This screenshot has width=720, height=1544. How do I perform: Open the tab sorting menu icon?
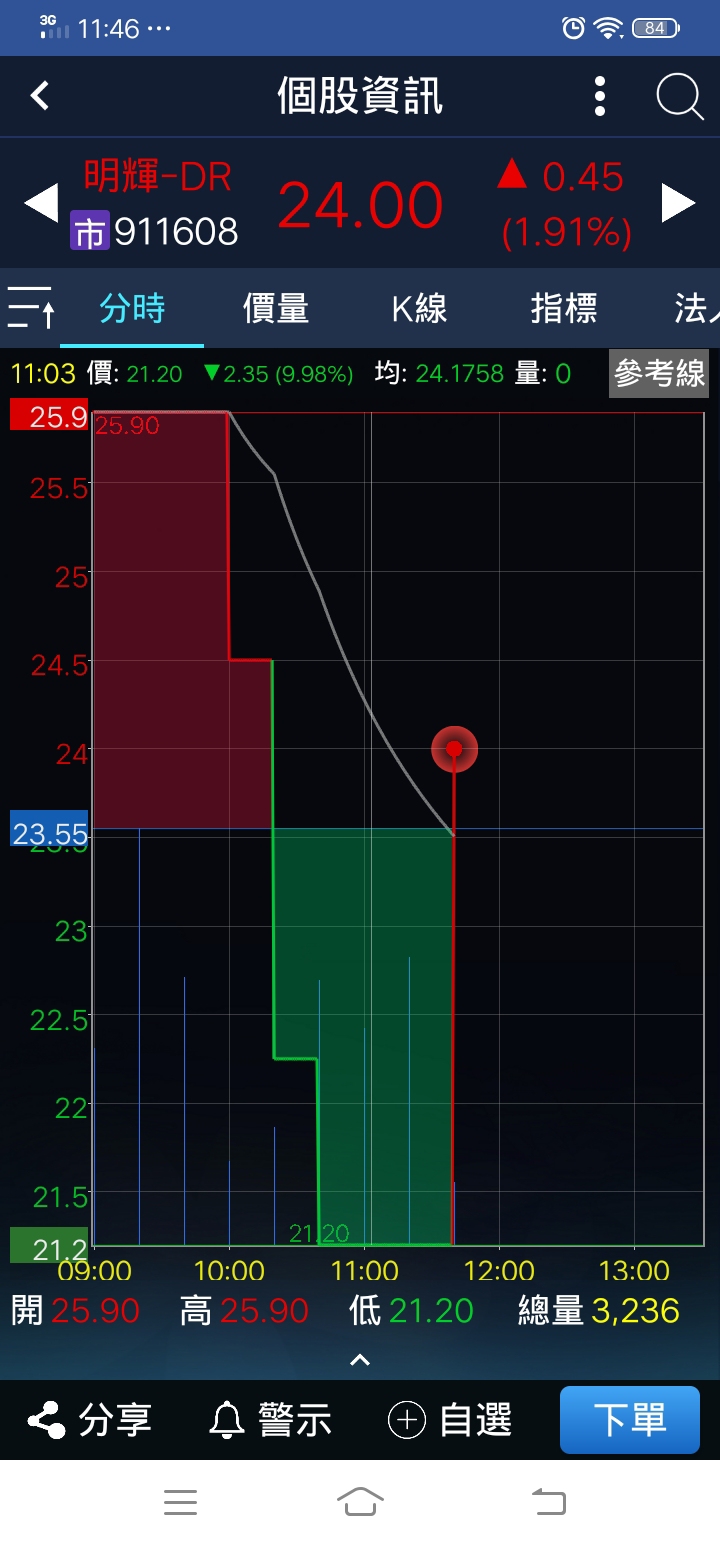point(30,308)
